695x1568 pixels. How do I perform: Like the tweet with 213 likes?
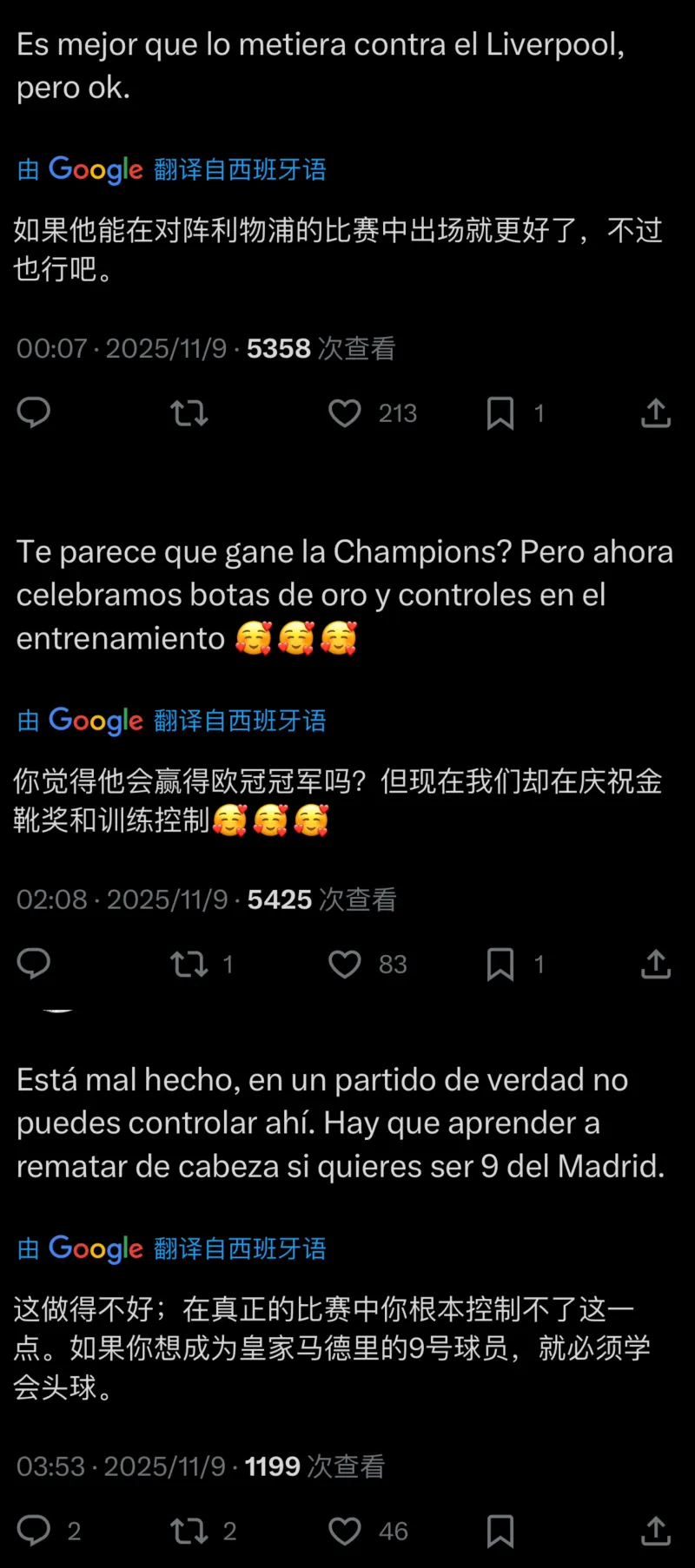pyautogui.click(x=345, y=413)
